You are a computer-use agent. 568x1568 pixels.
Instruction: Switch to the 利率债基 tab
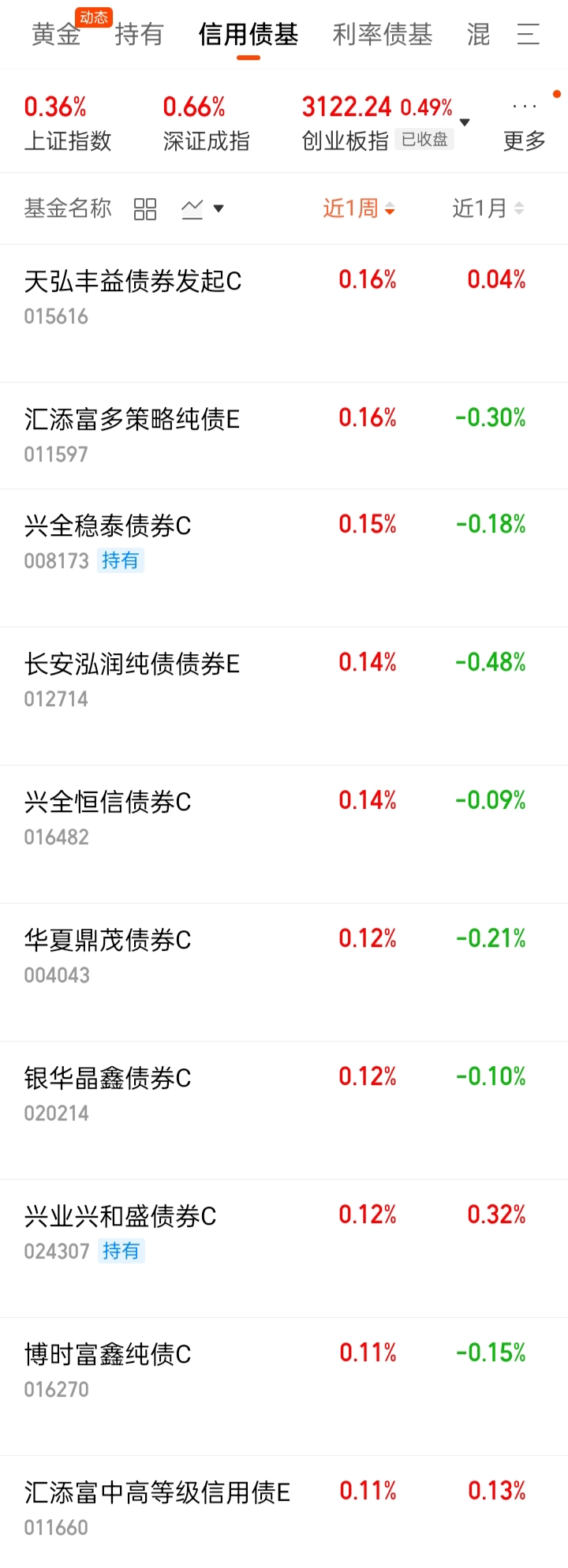(x=383, y=35)
